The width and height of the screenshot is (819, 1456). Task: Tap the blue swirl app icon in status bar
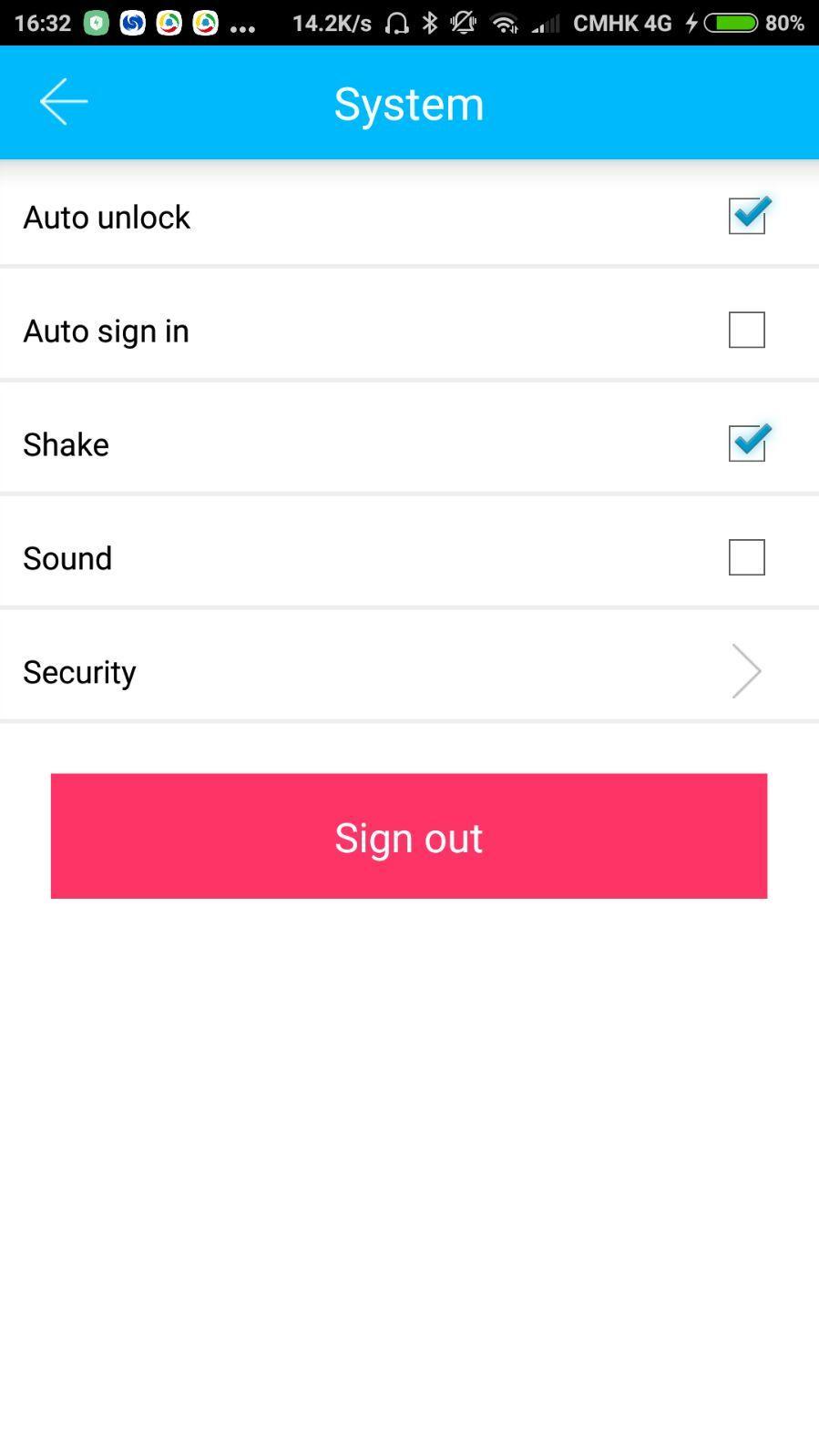tap(131, 22)
